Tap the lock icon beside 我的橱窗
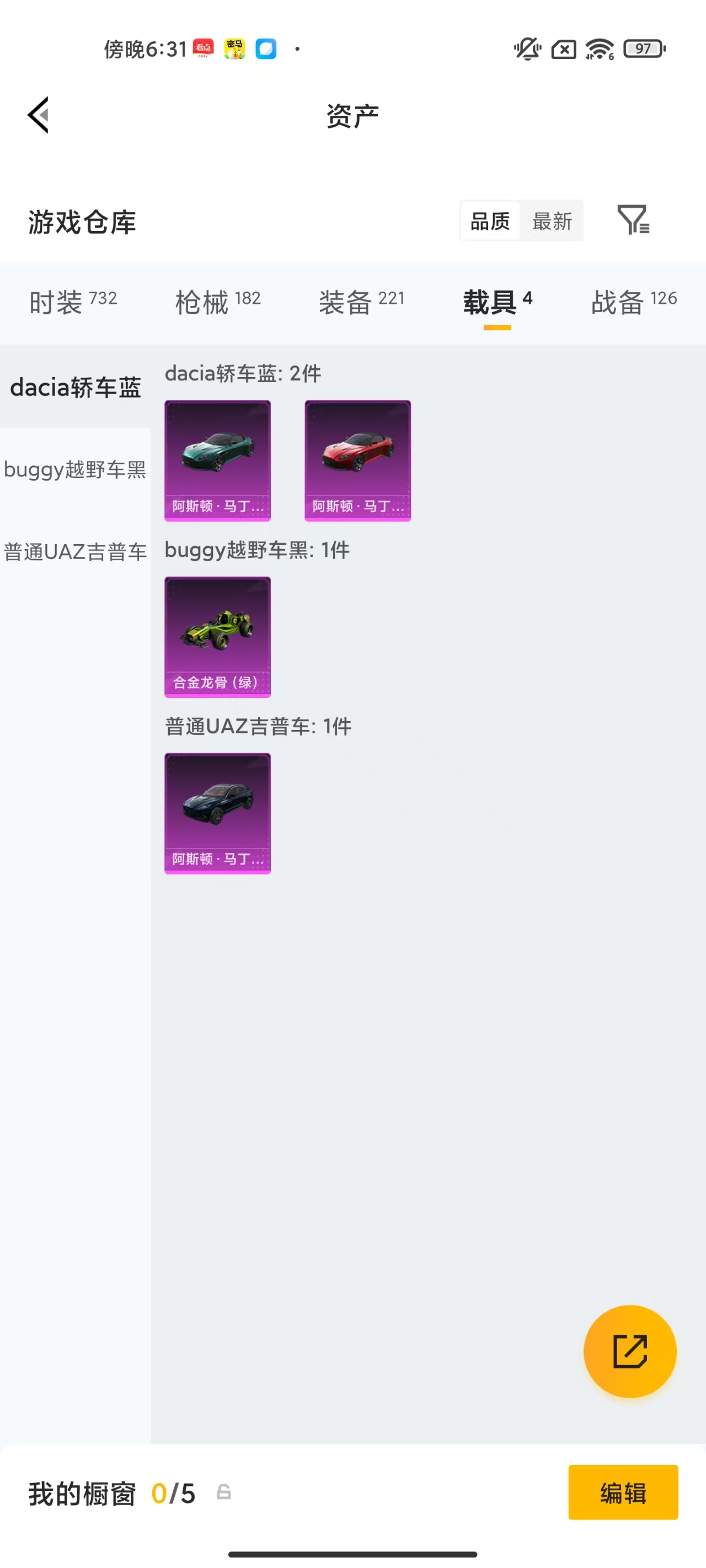Image resolution: width=706 pixels, height=1568 pixels. tap(223, 1493)
